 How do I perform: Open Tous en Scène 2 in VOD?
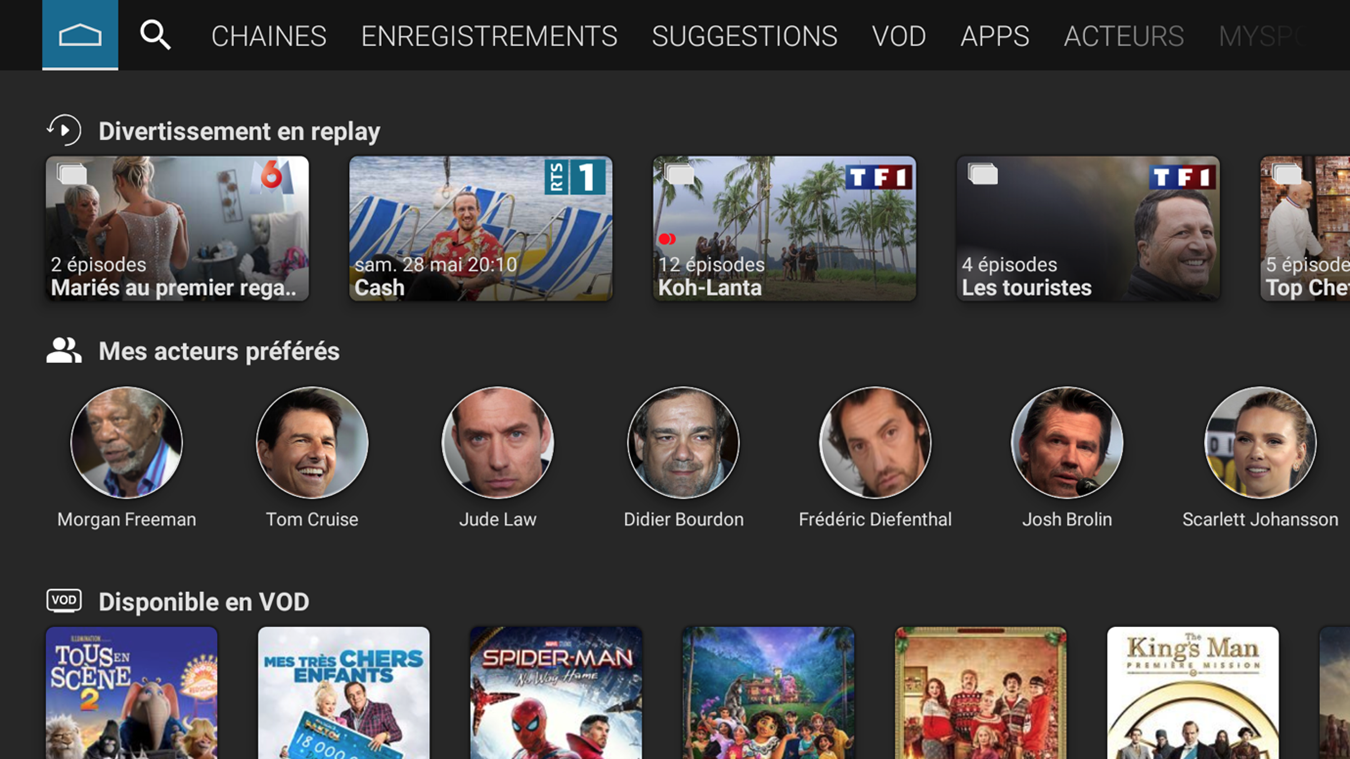pyautogui.click(x=131, y=692)
